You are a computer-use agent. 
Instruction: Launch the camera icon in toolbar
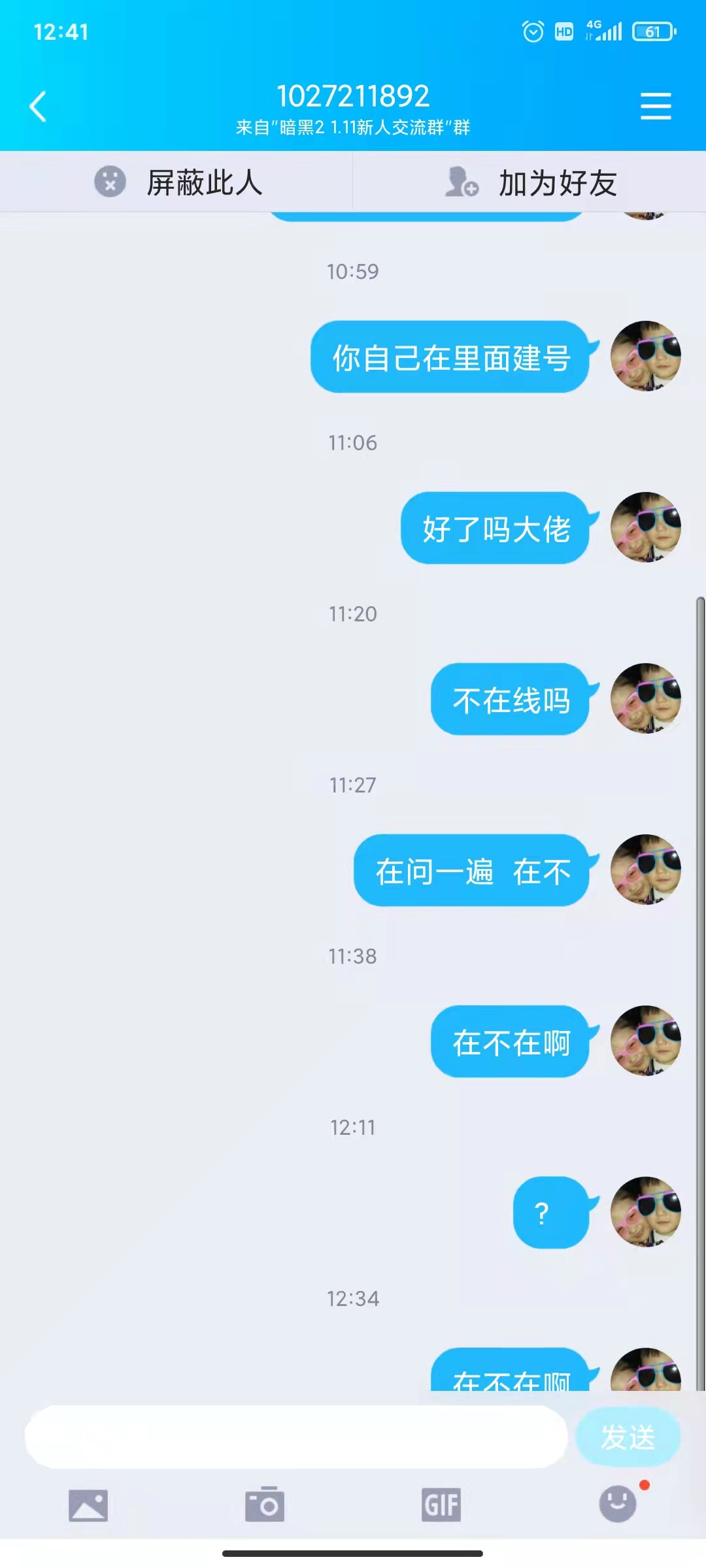[x=265, y=1504]
